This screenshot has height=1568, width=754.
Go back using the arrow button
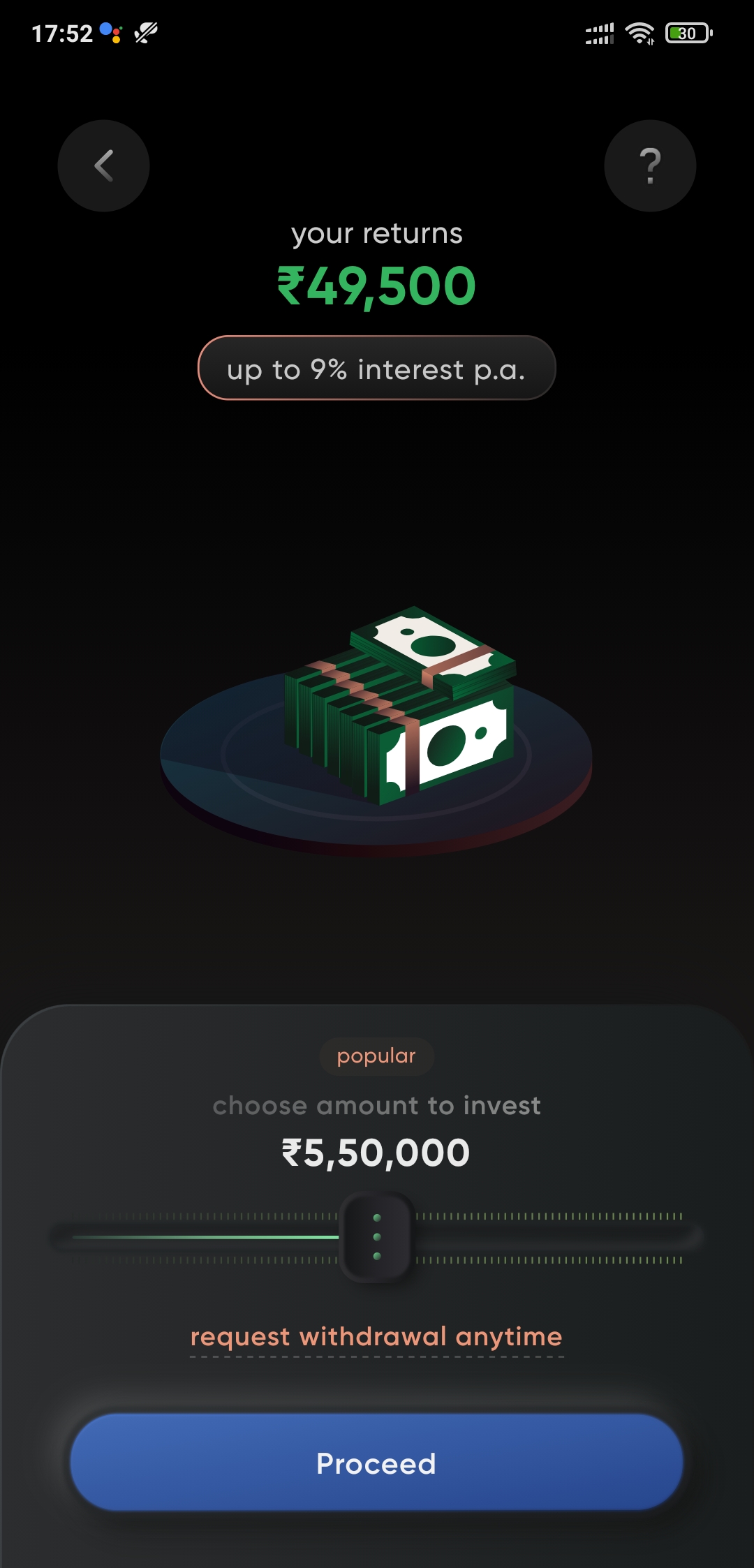(103, 166)
